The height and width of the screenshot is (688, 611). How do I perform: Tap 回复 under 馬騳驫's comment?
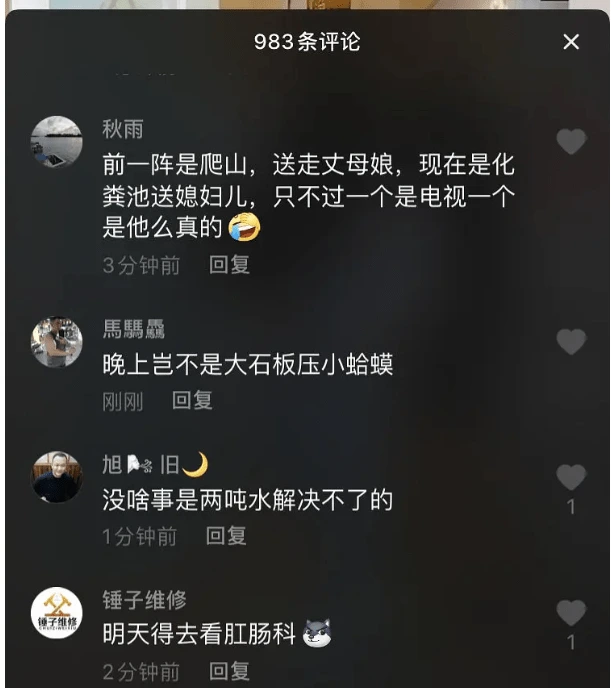(192, 400)
